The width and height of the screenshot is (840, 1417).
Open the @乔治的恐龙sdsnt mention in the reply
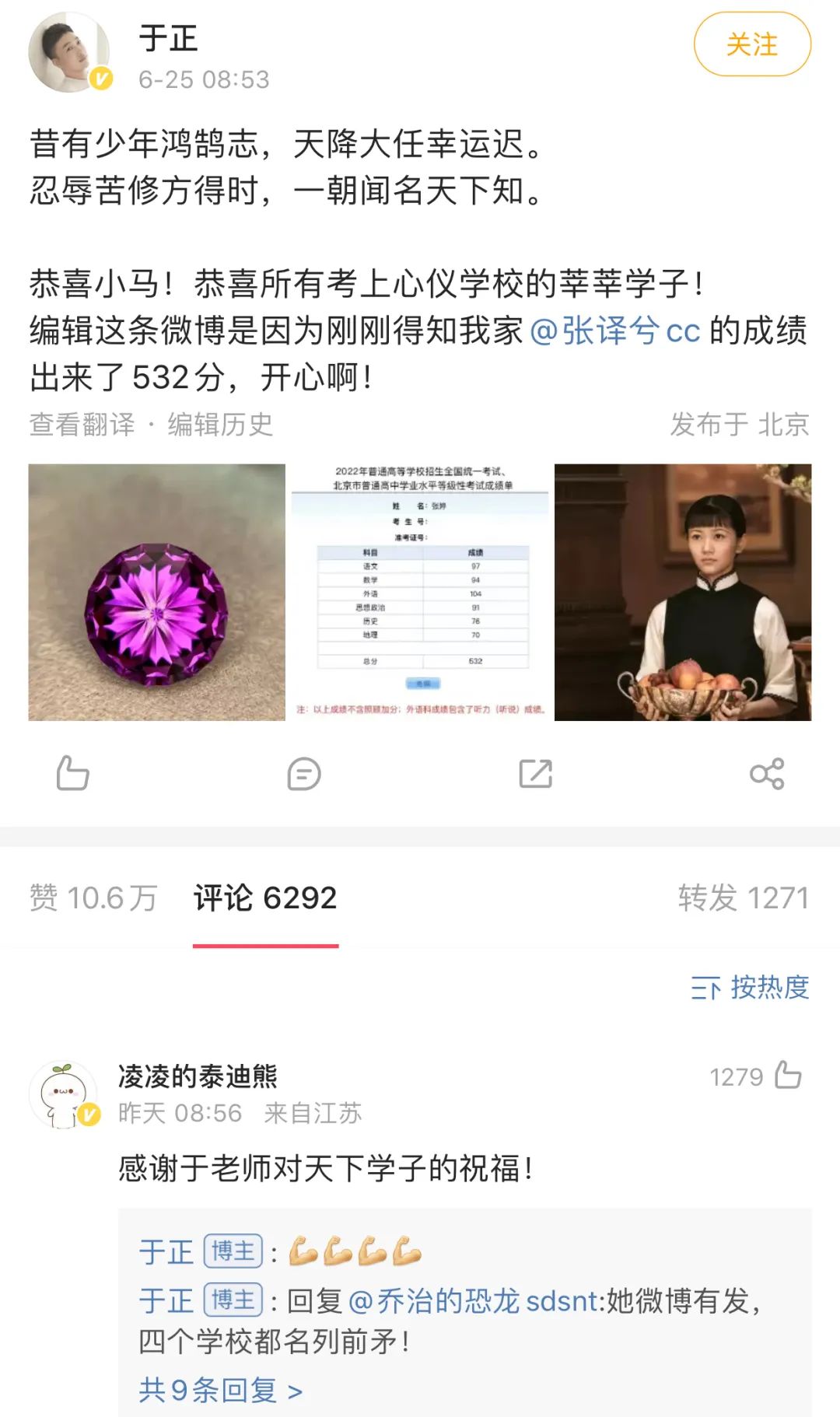tap(473, 1301)
